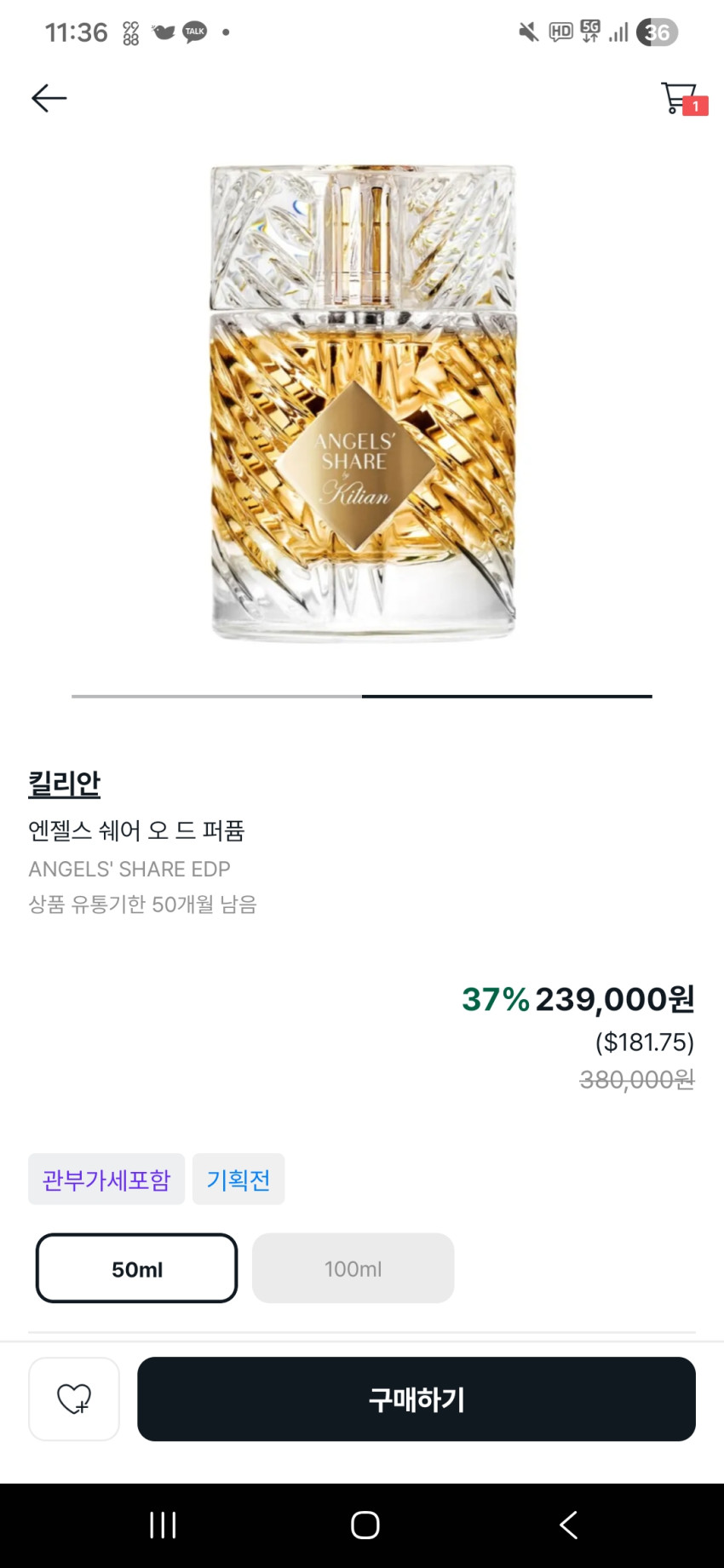Tap 구매하기 to purchase
This screenshot has height=1568, width=724.
tap(416, 1399)
